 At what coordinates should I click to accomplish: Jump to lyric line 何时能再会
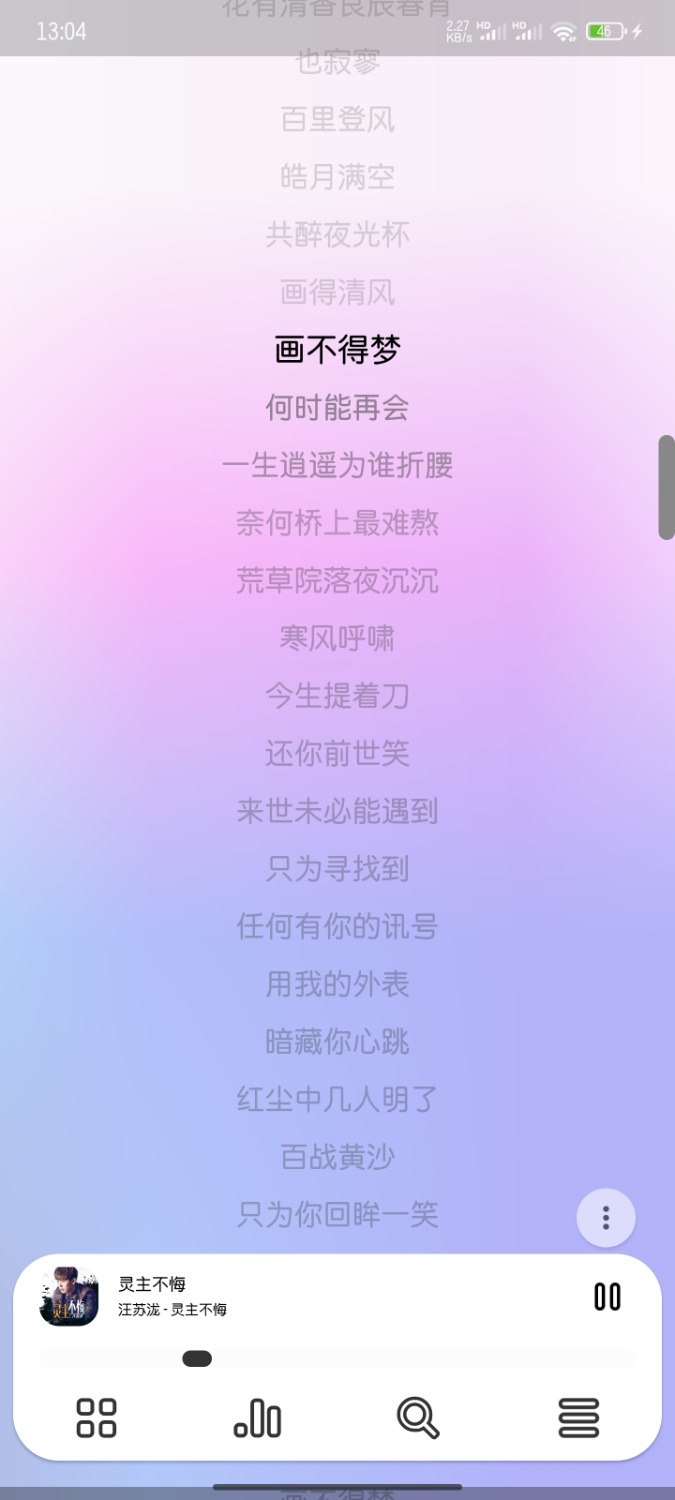337,408
